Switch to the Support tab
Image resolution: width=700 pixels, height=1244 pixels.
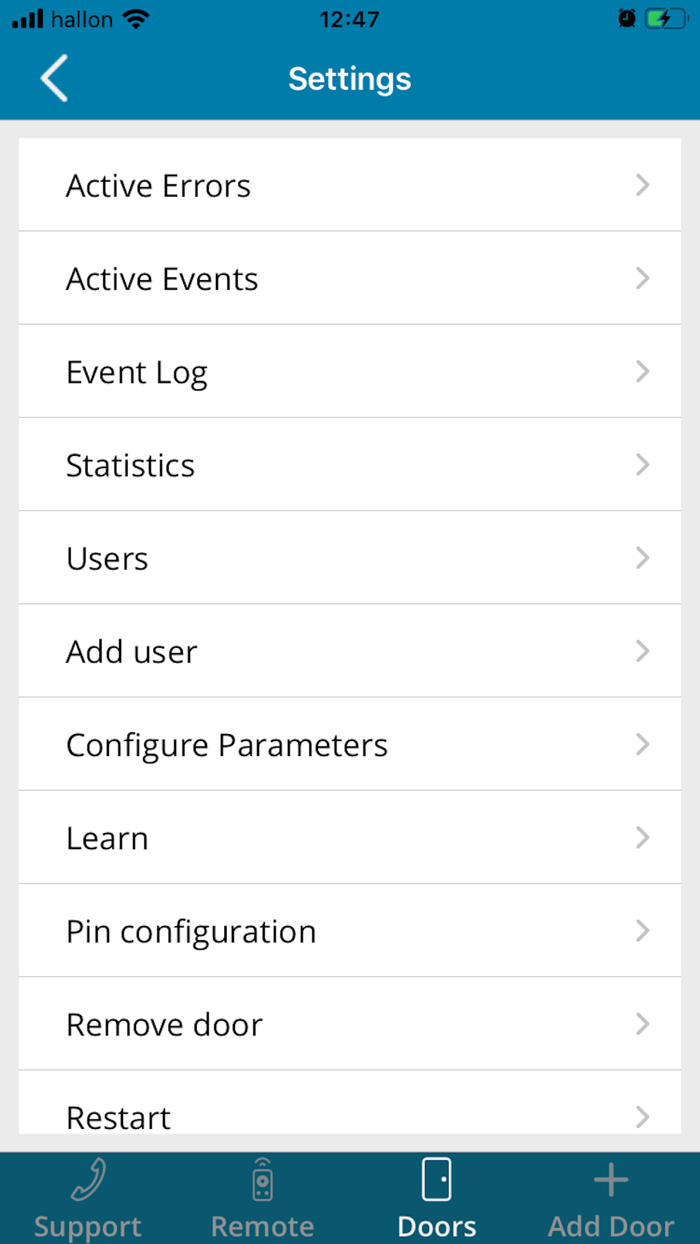point(88,1200)
